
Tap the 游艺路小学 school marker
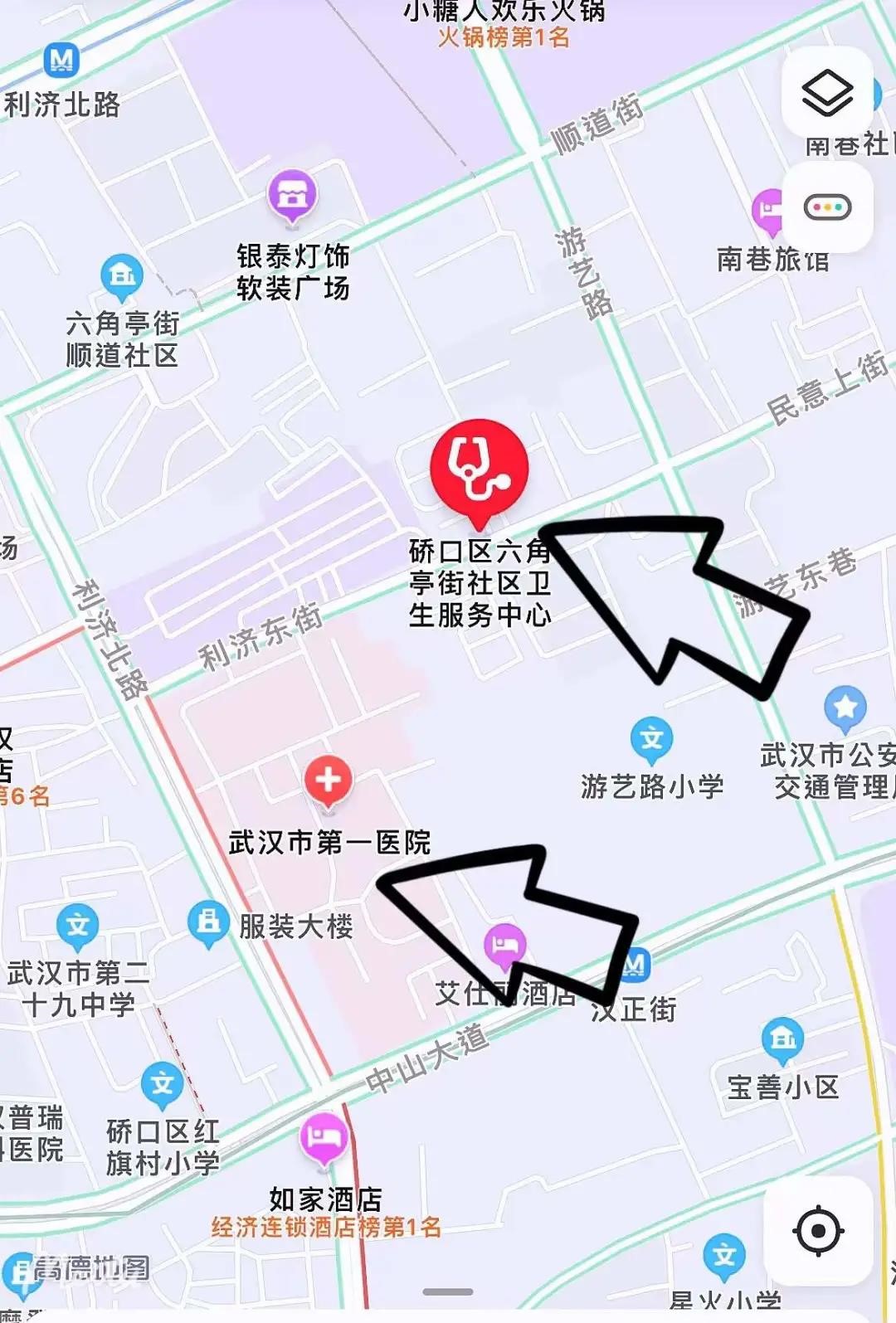coord(651,738)
